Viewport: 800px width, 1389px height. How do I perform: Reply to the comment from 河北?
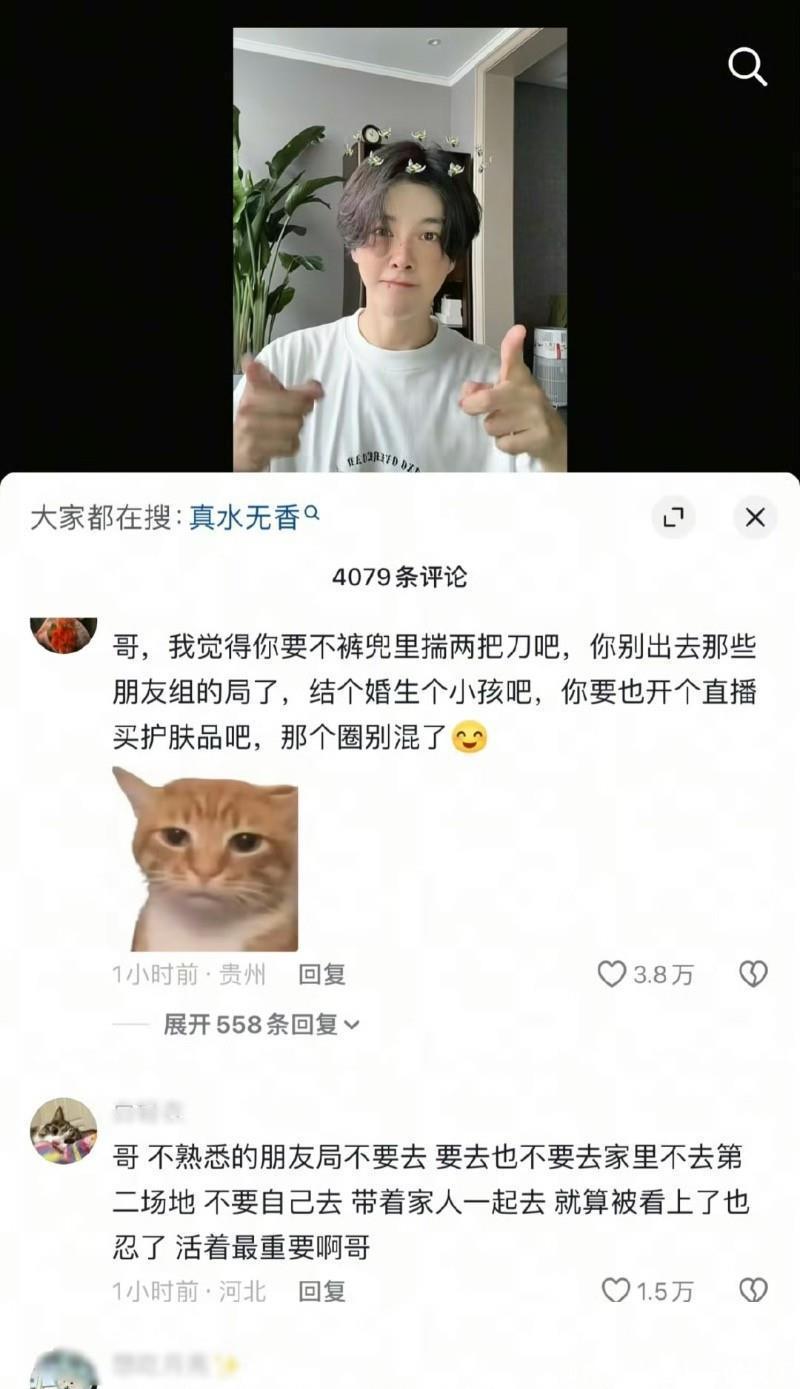click(x=322, y=1291)
